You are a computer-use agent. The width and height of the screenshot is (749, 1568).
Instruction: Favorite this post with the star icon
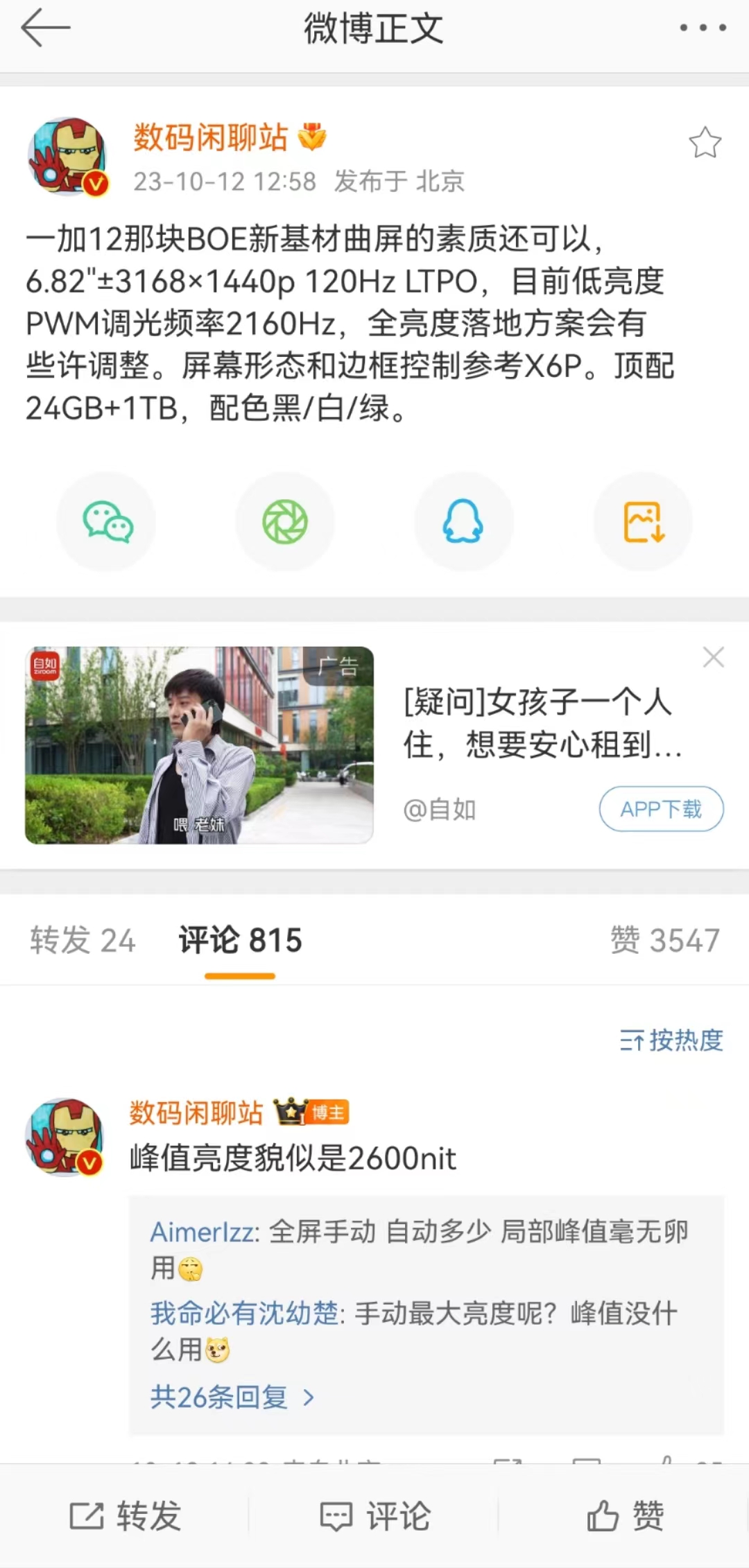coord(705,143)
